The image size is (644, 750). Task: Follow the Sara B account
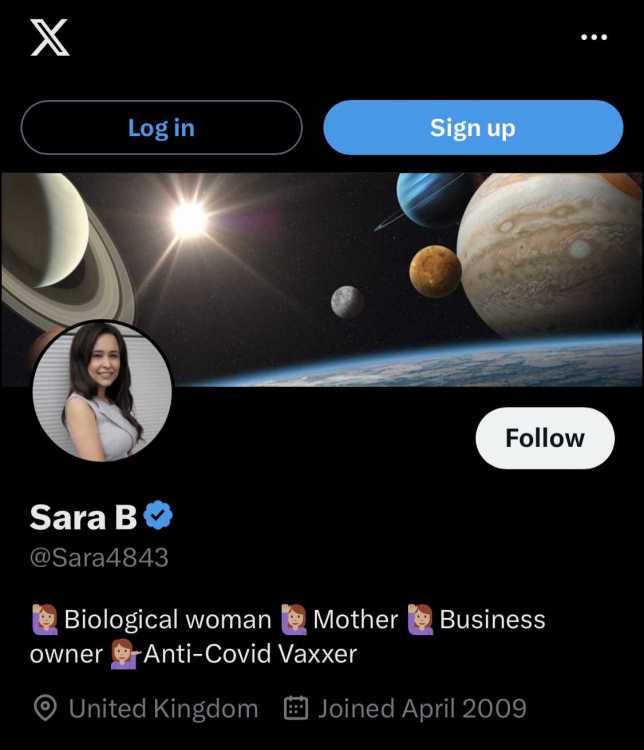point(544,438)
